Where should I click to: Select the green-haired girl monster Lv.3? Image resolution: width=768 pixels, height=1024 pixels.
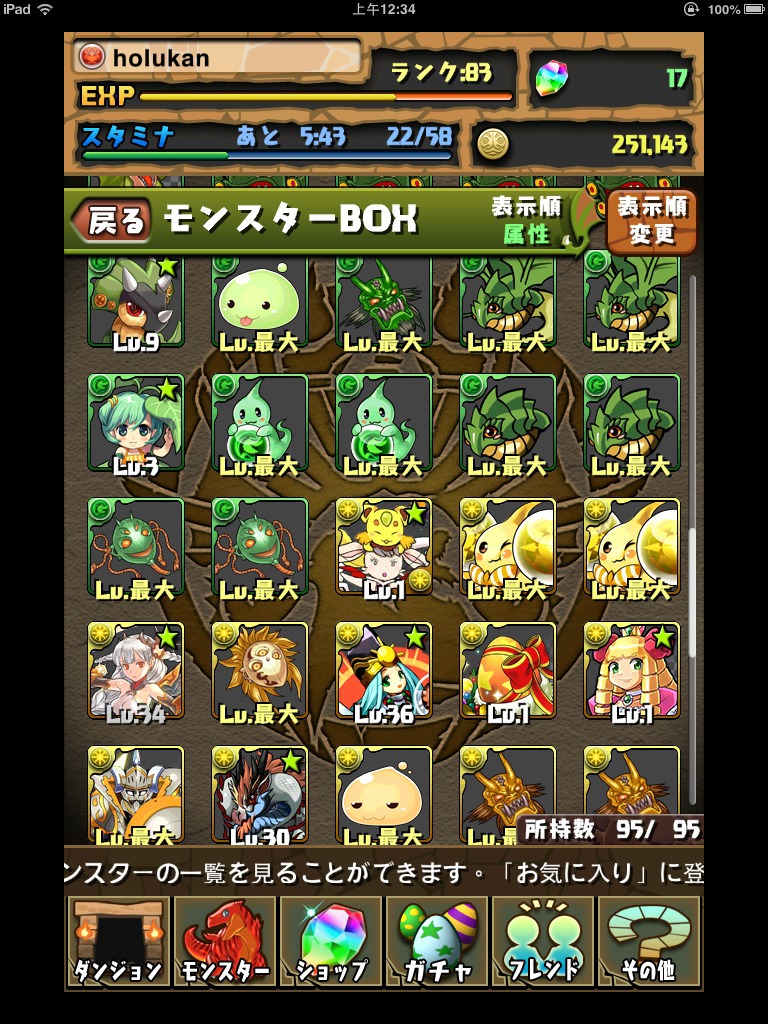(136, 422)
